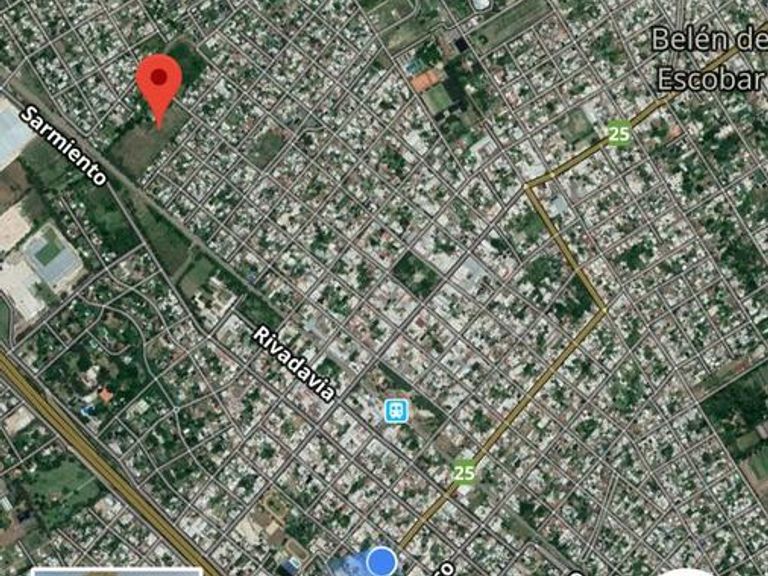Screen dimensions: 768x576
Task: Open the train station icon on the map
Action: click(x=397, y=410)
